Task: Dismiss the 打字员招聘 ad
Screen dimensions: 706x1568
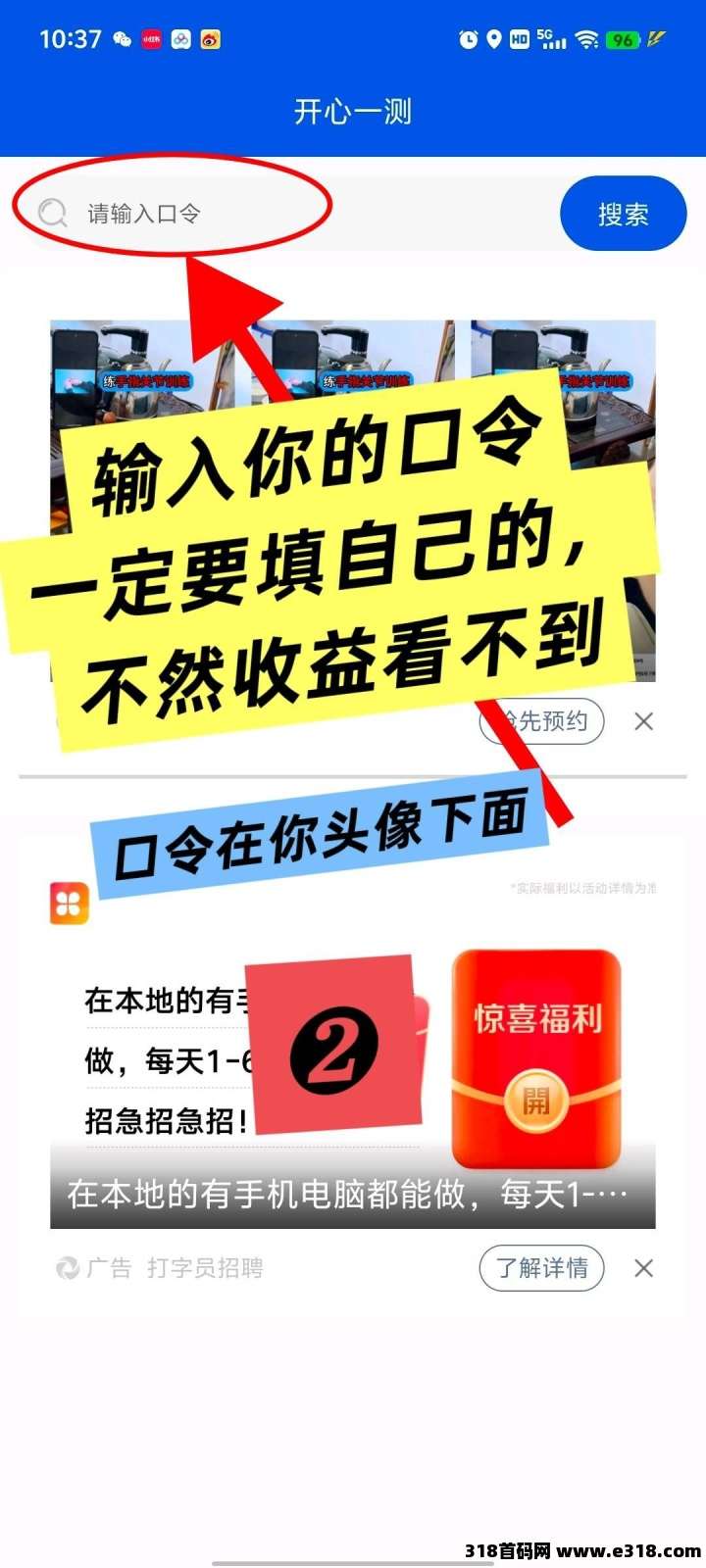Action: pos(643,1268)
